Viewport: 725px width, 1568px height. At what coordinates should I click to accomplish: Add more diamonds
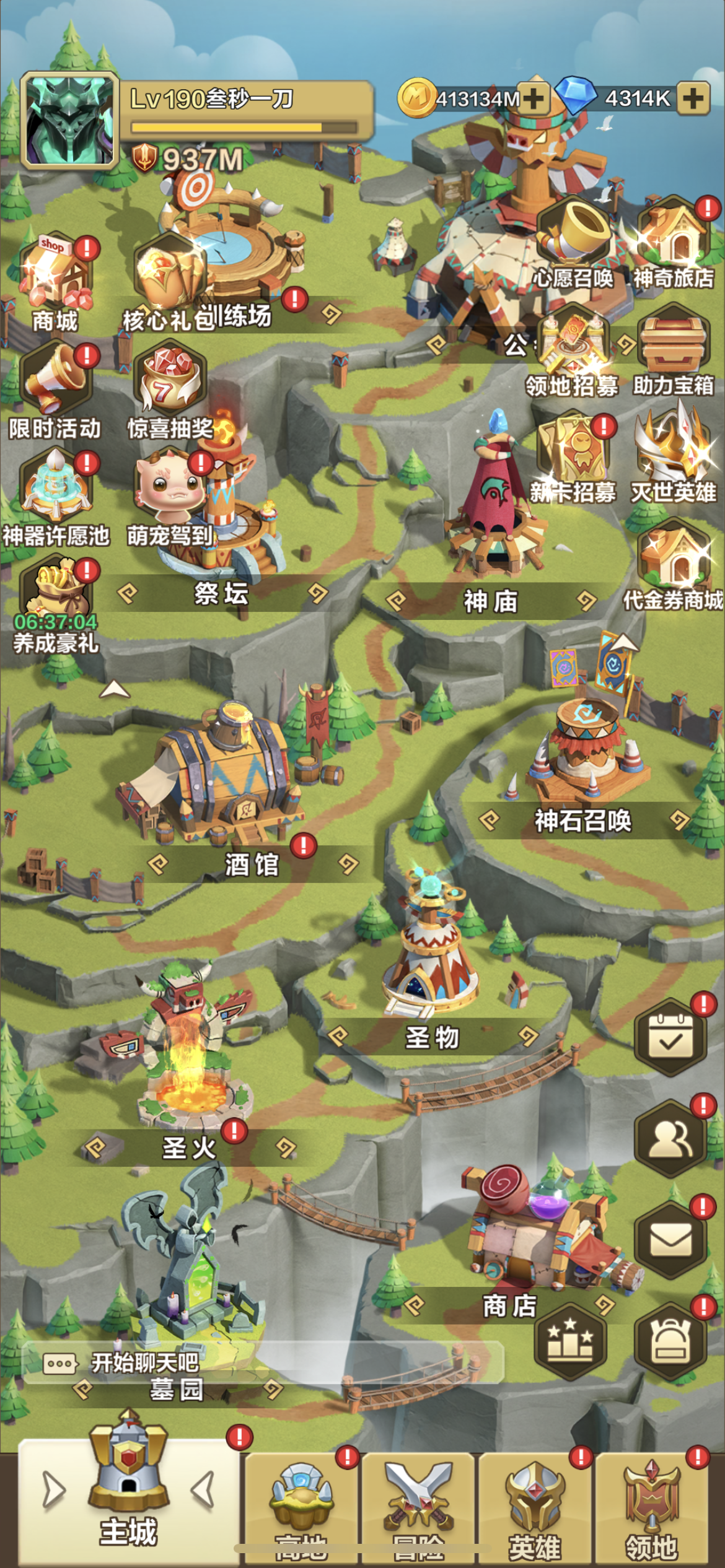693,98
